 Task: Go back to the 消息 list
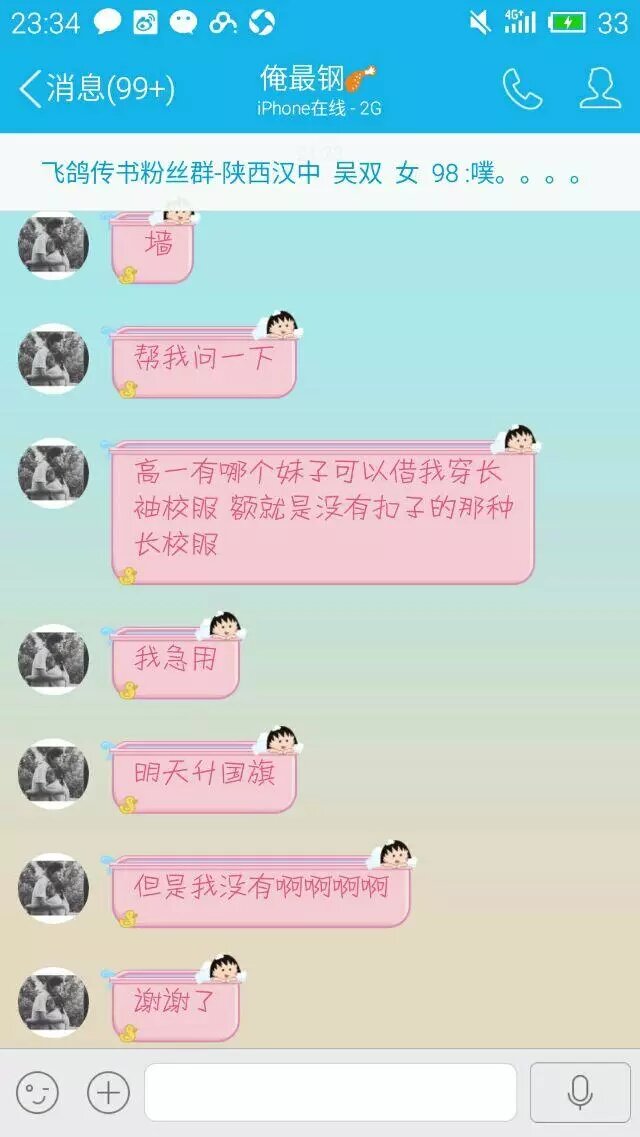click(95, 88)
